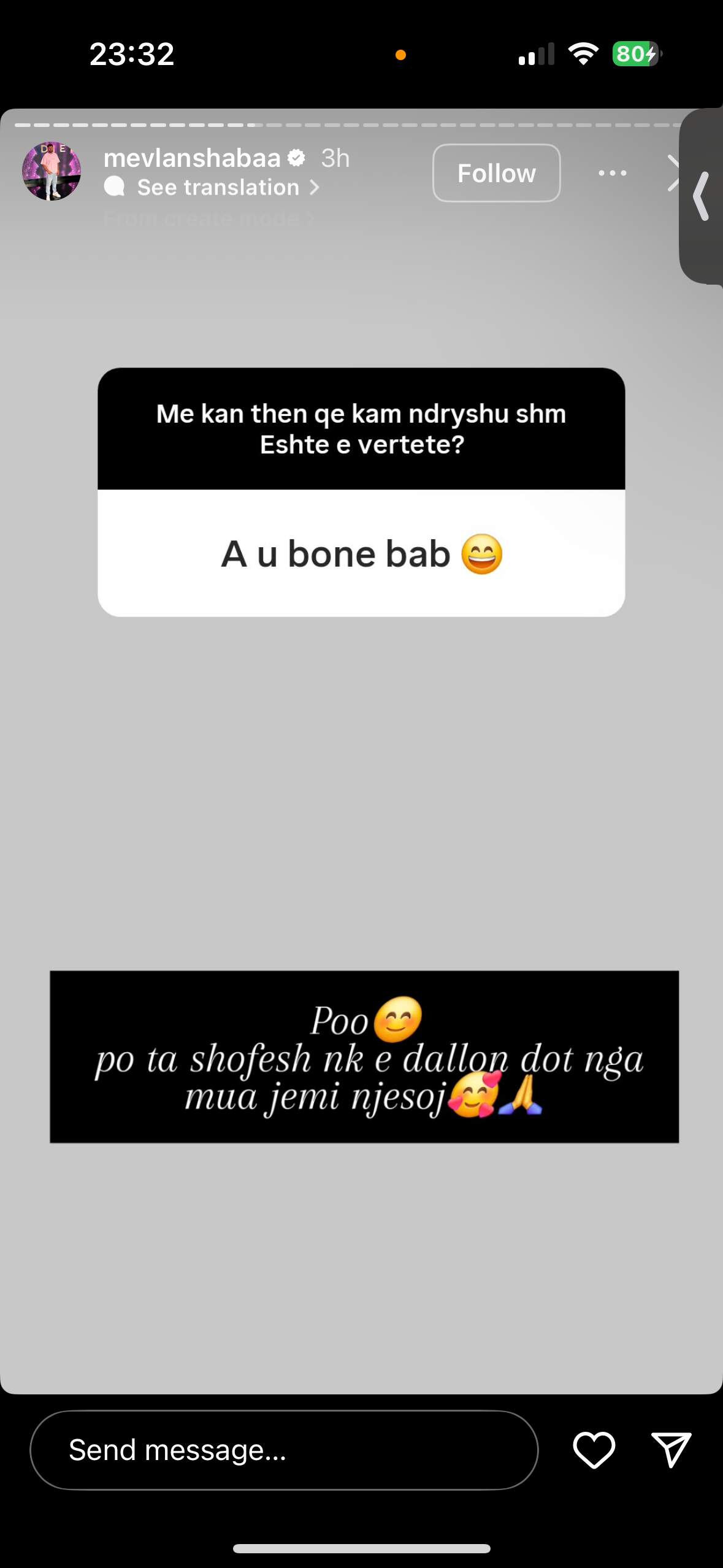Viewport: 723px width, 1568px height.
Task: Open the three-dot story options menu
Action: 612,173
